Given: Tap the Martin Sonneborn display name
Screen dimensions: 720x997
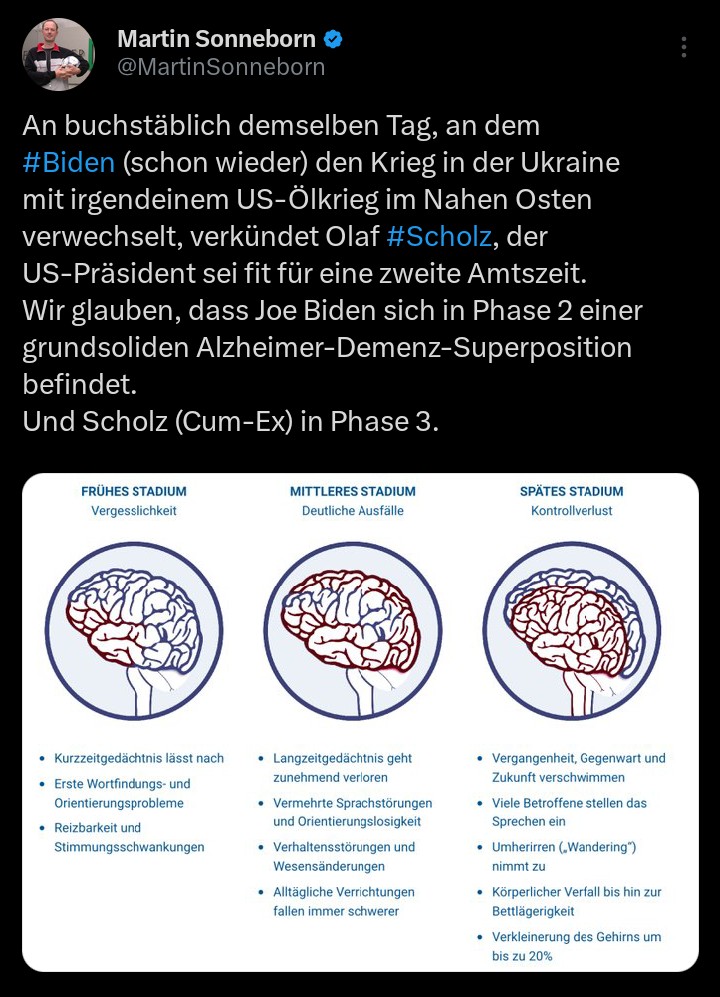Looking at the screenshot, I should (216, 39).
